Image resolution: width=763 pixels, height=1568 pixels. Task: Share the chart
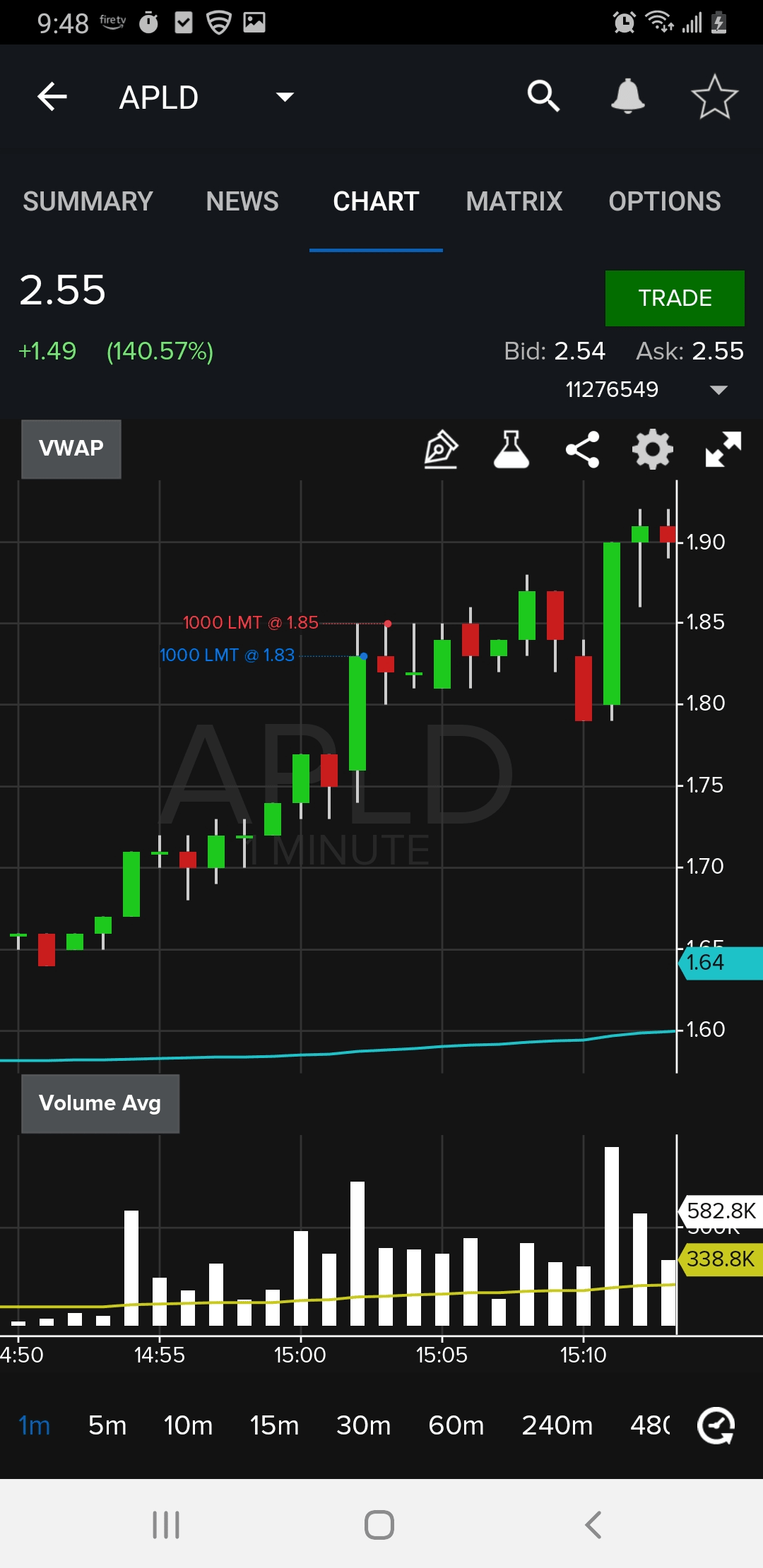pyautogui.click(x=582, y=449)
